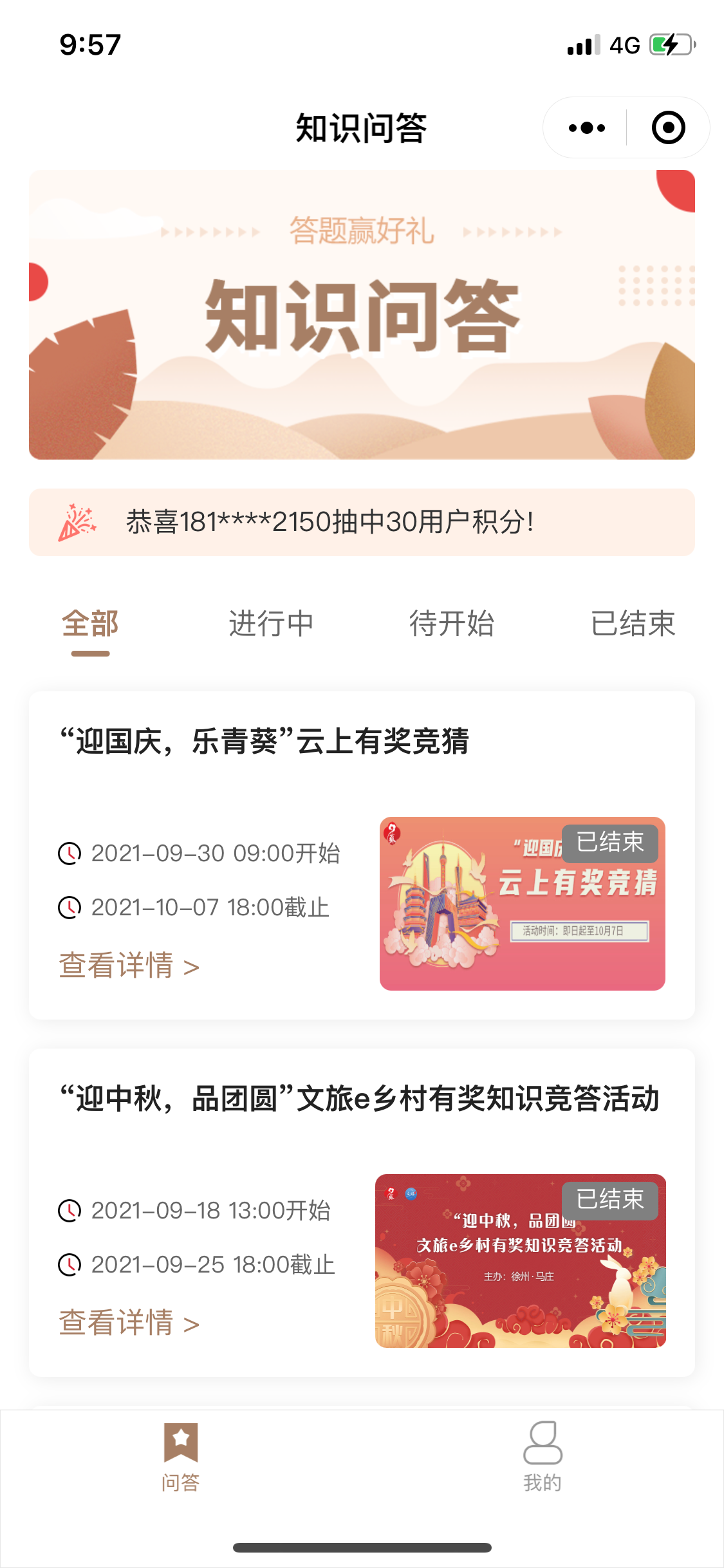Open the 文旅e乡村 activity image
The width and height of the screenshot is (724, 1568).
pos(520,1261)
